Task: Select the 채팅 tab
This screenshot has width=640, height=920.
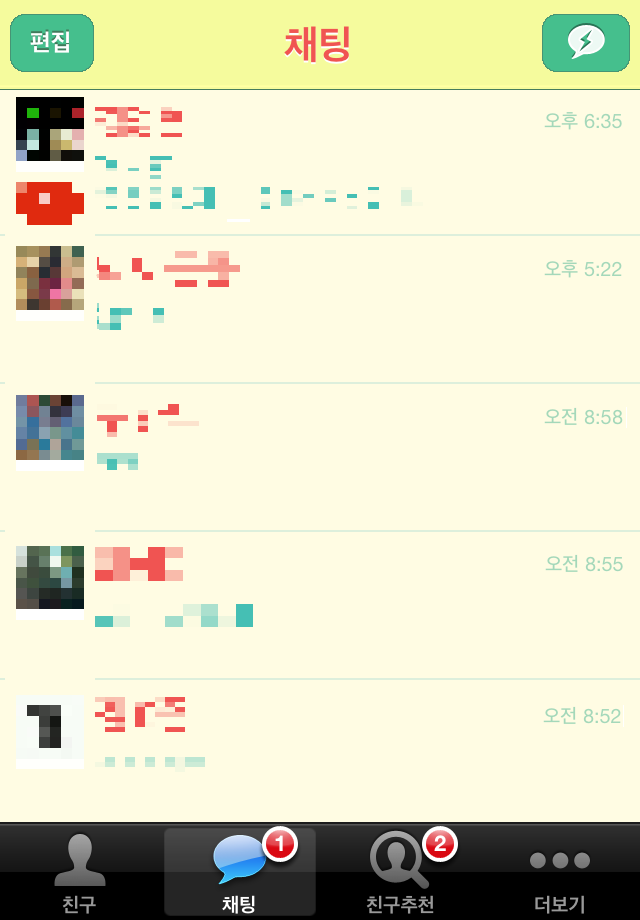Action: coord(240,872)
